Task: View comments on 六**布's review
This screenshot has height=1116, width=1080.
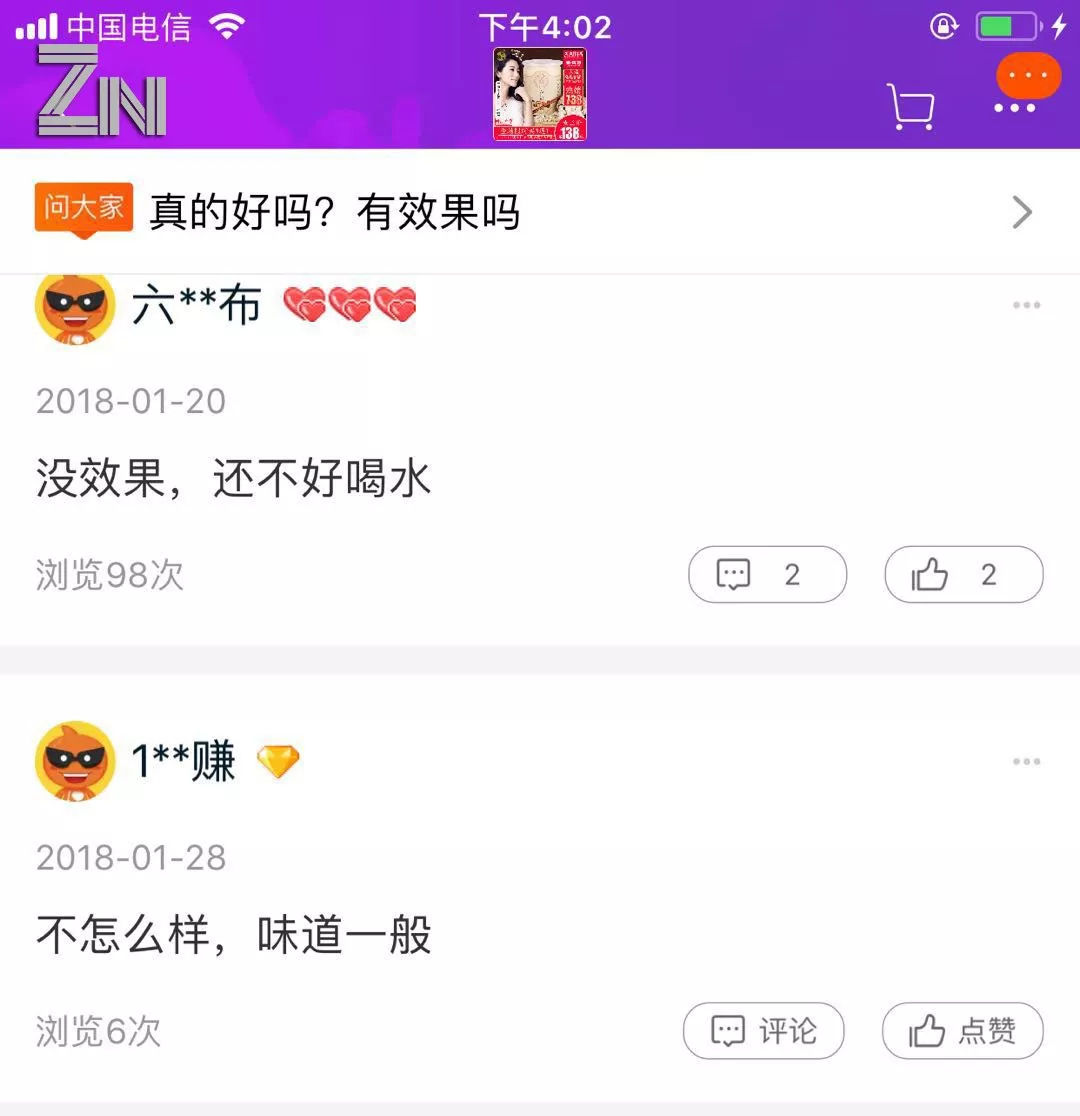Action: [767, 575]
